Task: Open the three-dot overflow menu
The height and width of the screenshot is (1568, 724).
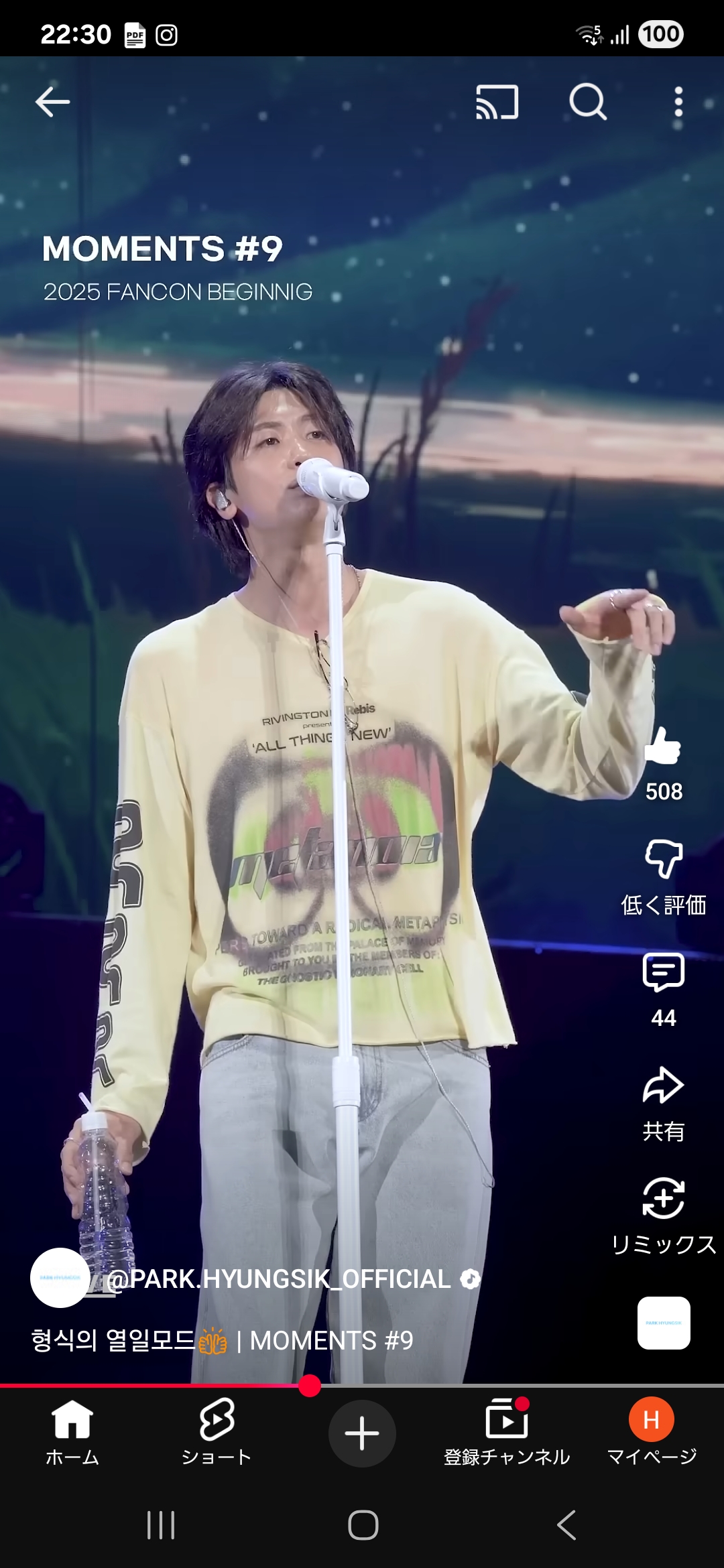Action: 678,103
